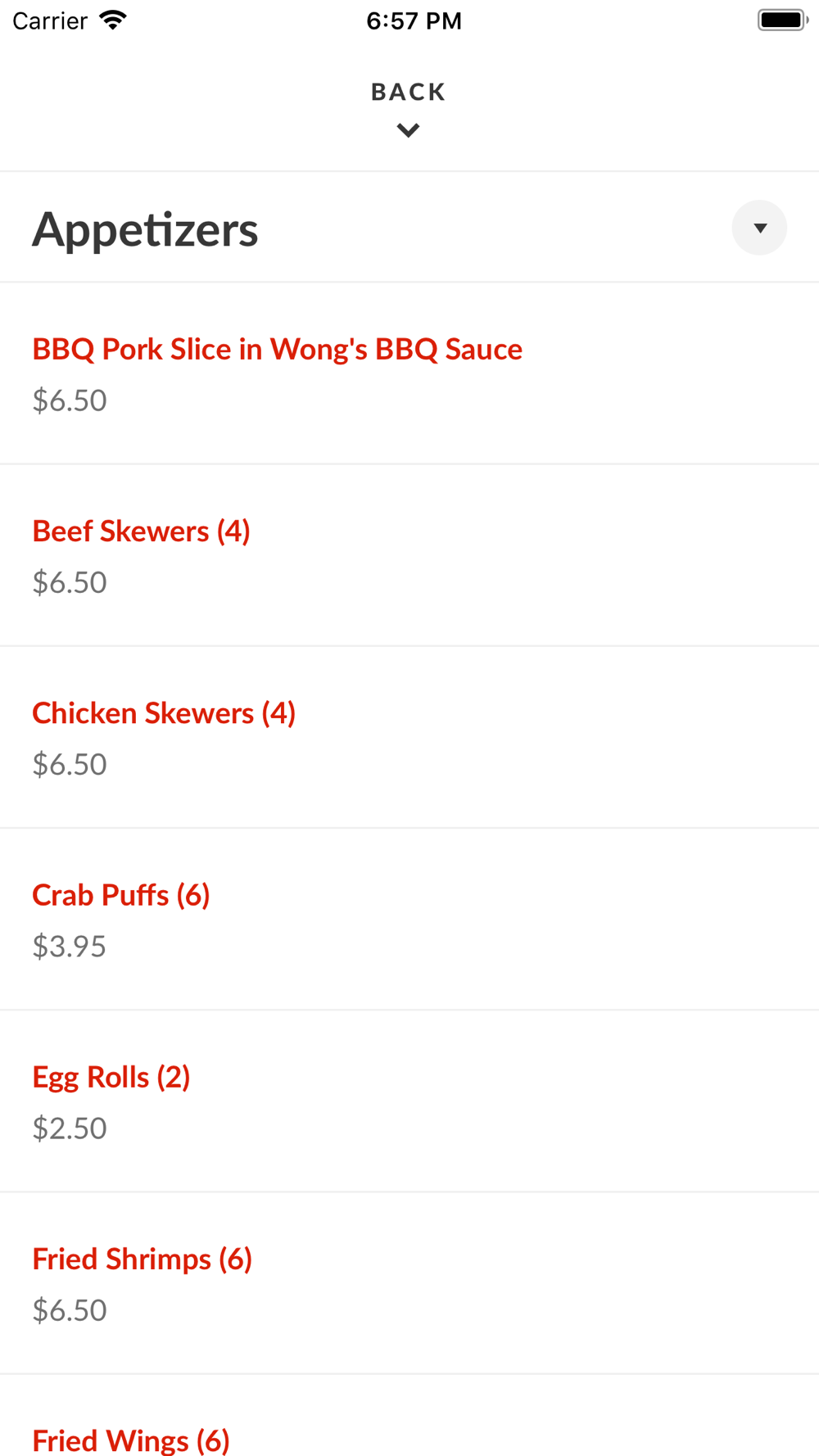Expand the Appetizers category dropdown arrow

coord(759,228)
